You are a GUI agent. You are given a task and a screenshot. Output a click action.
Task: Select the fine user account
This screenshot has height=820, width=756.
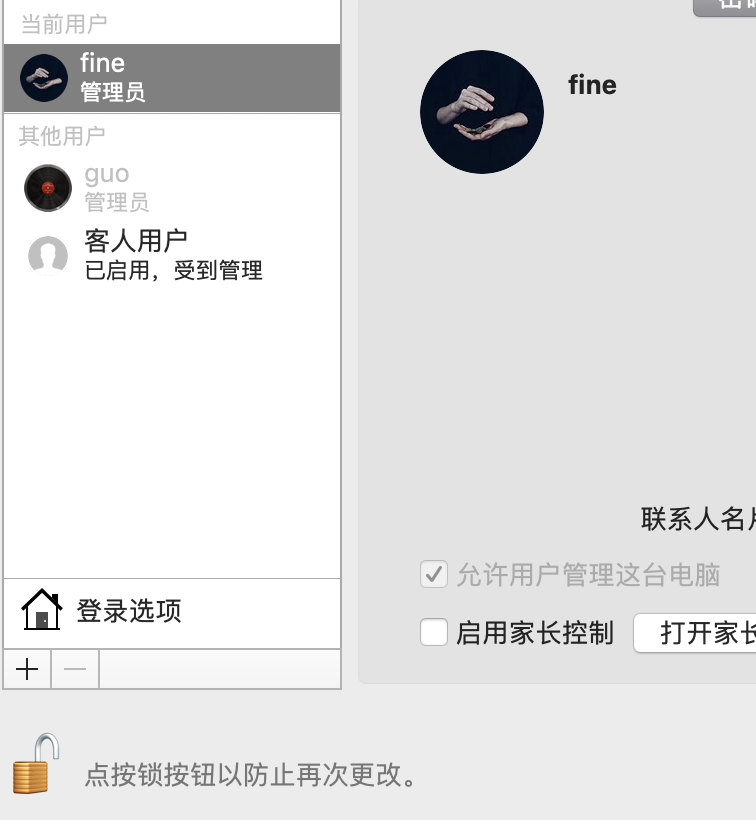170,78
